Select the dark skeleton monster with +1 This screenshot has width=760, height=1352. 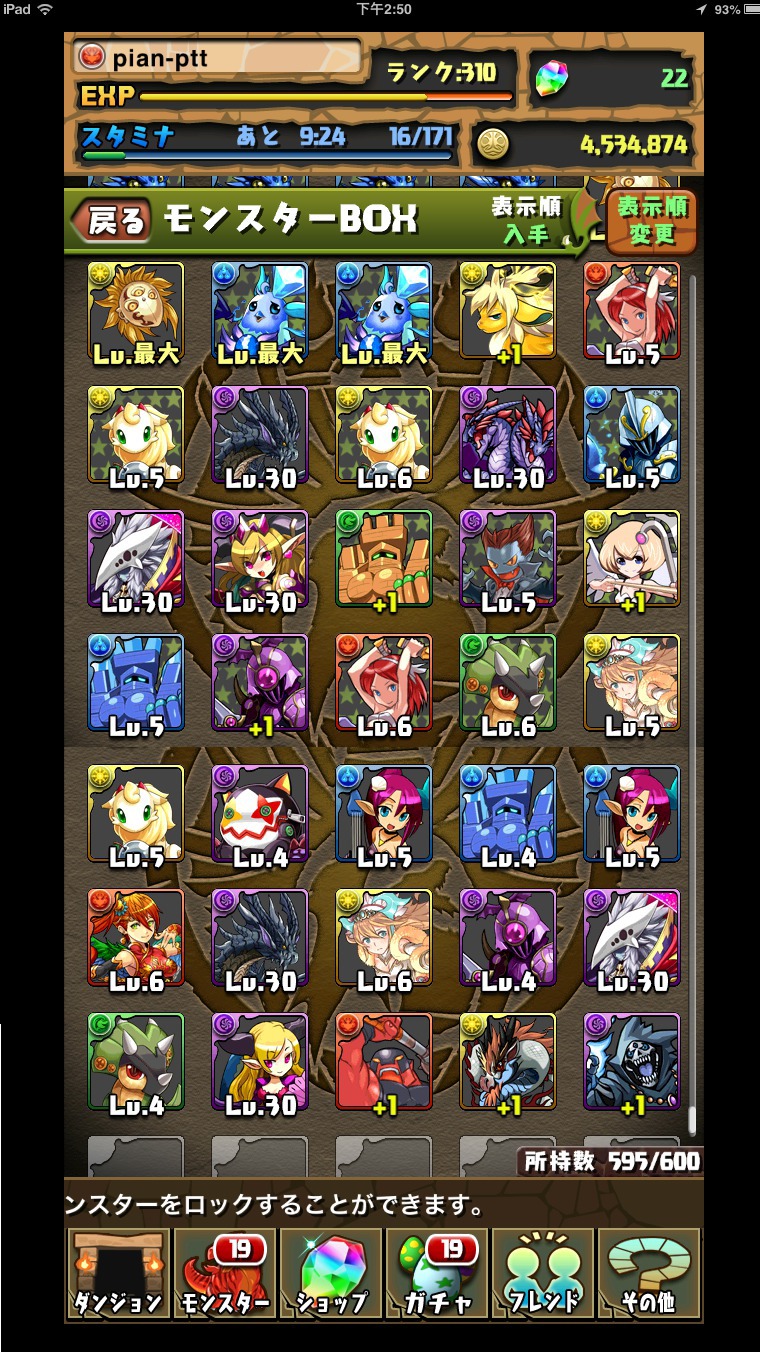(x=631, y=1062)
